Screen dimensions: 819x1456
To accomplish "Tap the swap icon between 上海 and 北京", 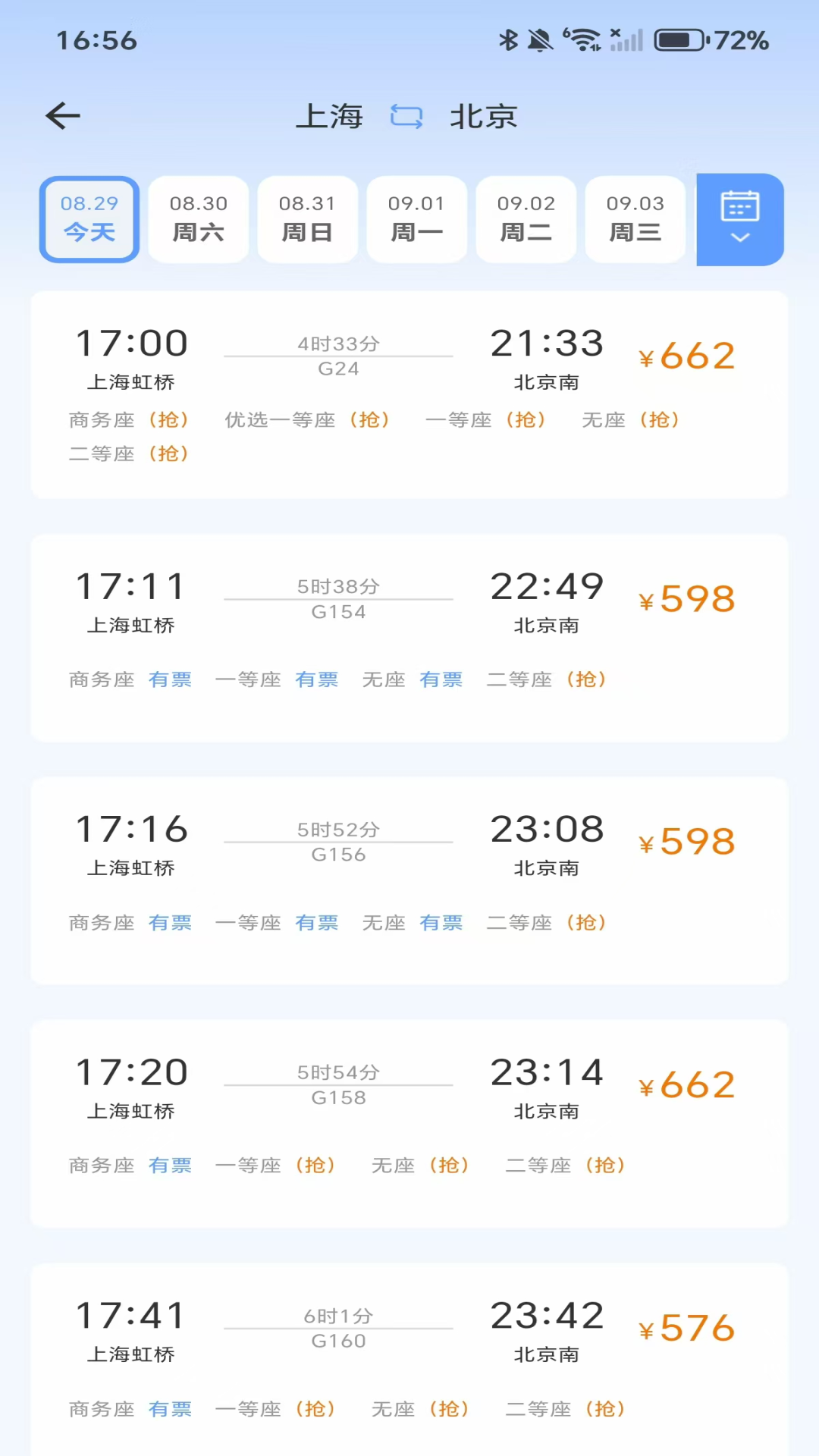I will tap(406, 116).
